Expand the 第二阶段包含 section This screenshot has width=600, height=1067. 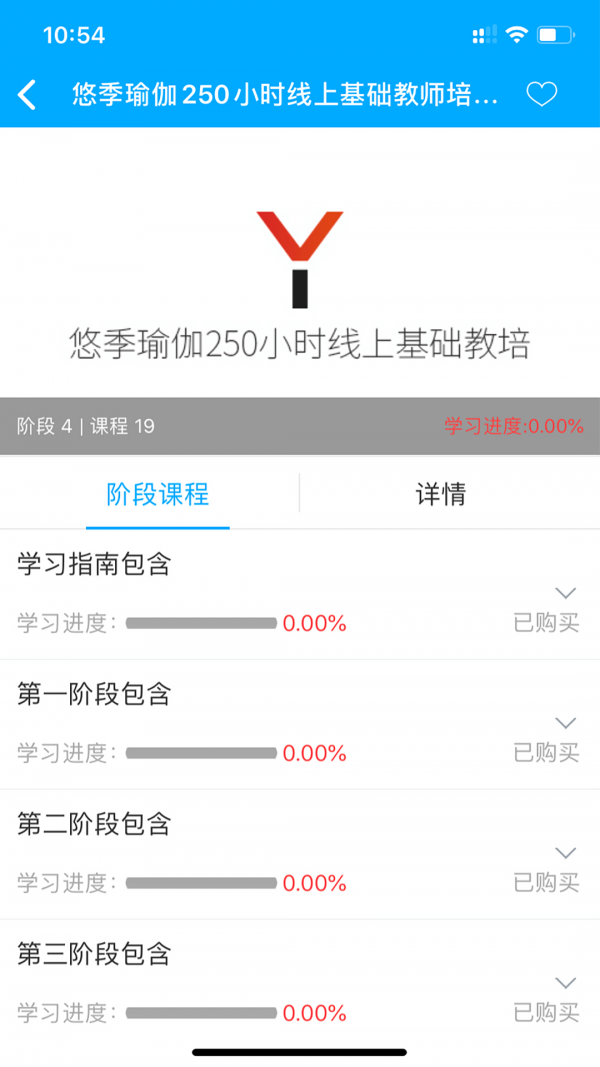tap(565, 853)
